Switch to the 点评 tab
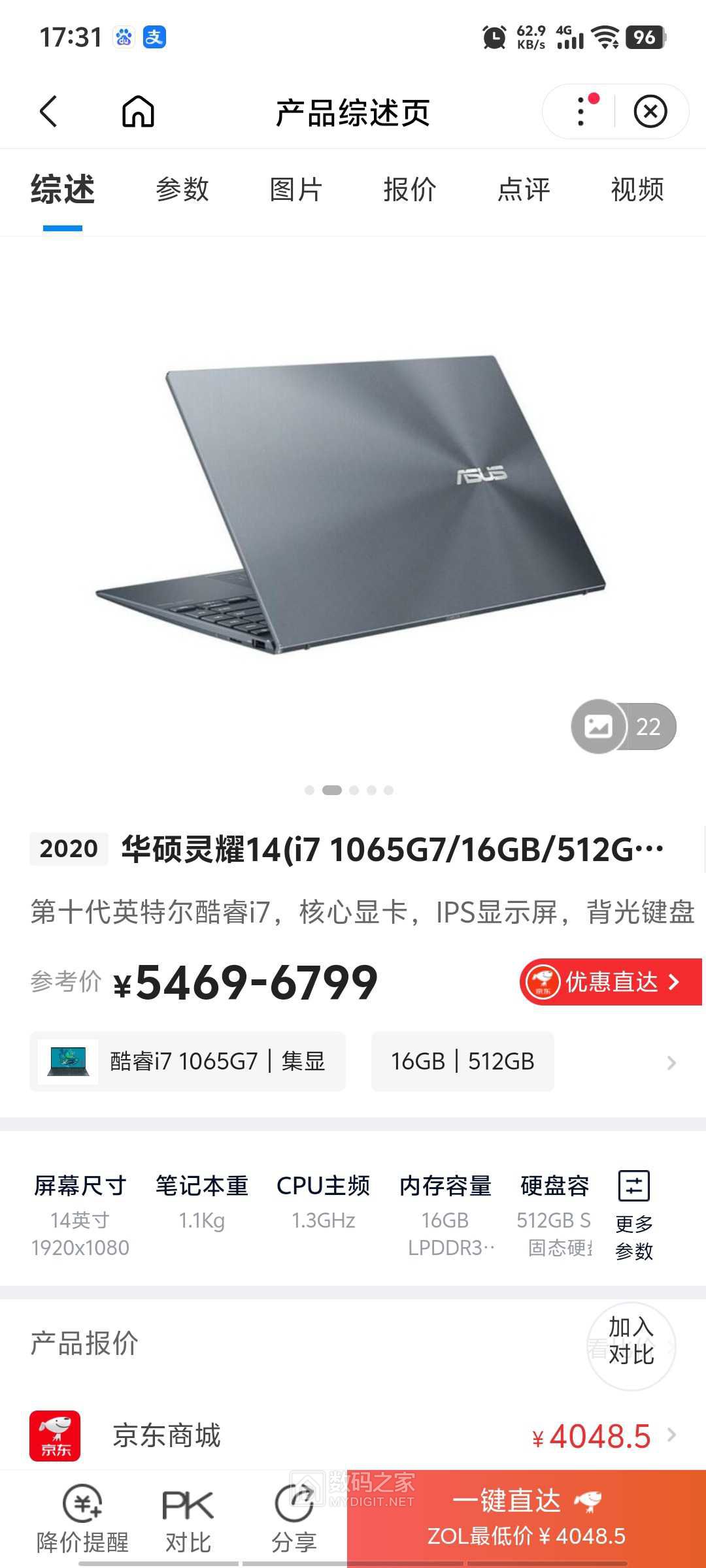The height and width of the screenshot is (1568, 706). pos(524,190)
